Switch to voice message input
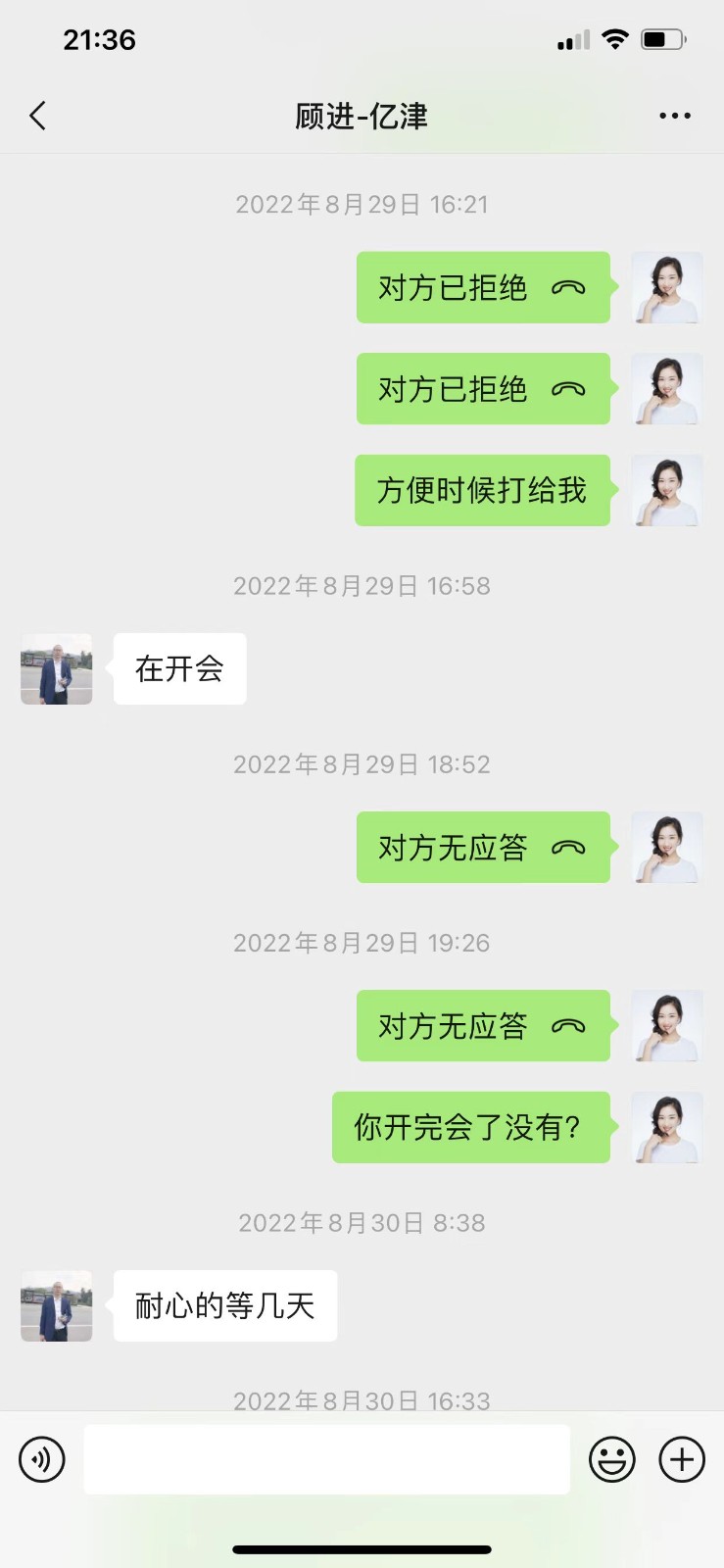The height and width of the screenshot is (1568, 724). tap(42, 1459)
